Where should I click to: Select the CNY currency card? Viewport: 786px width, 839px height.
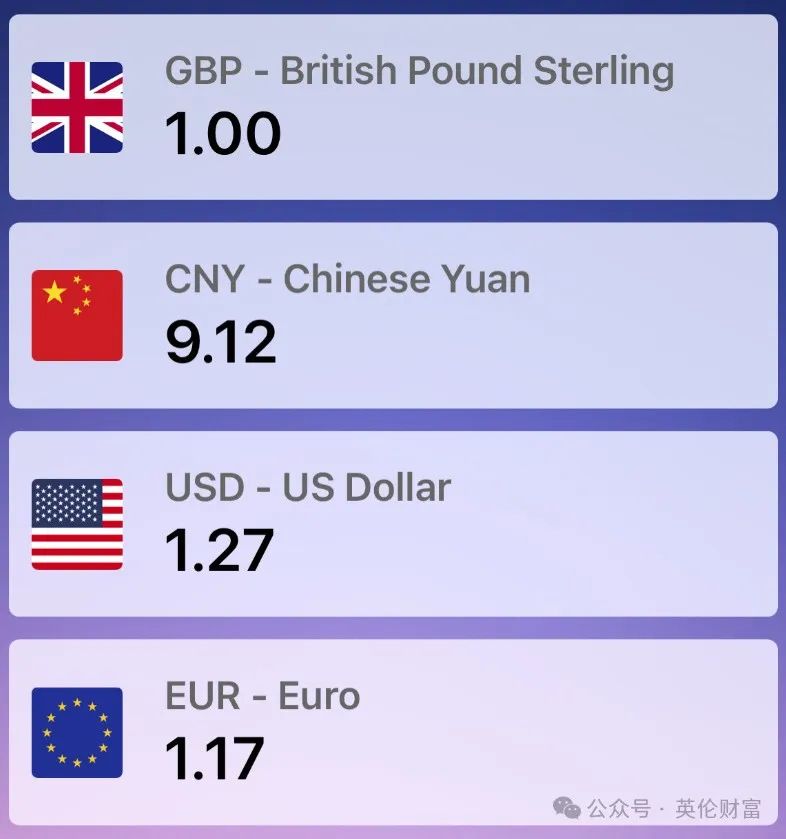coord(393,315)
